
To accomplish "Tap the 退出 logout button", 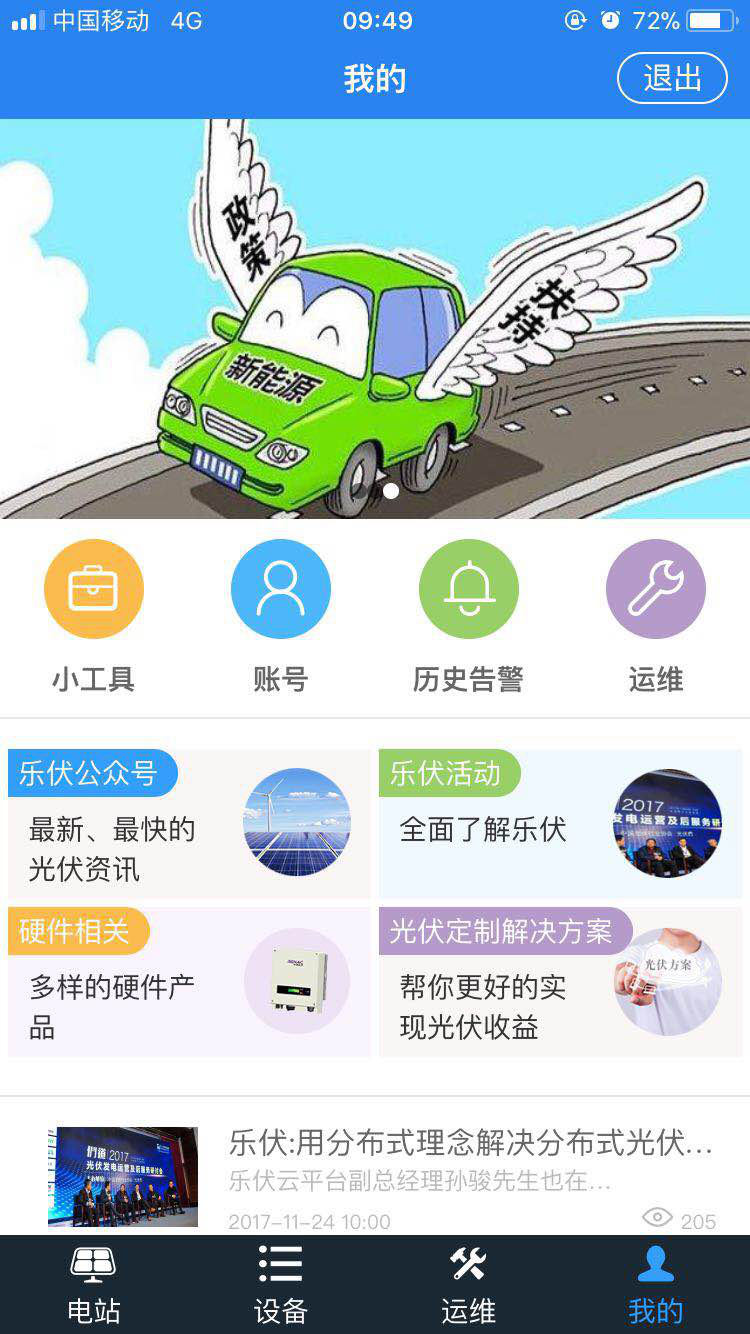I will [x=672, y=78].
